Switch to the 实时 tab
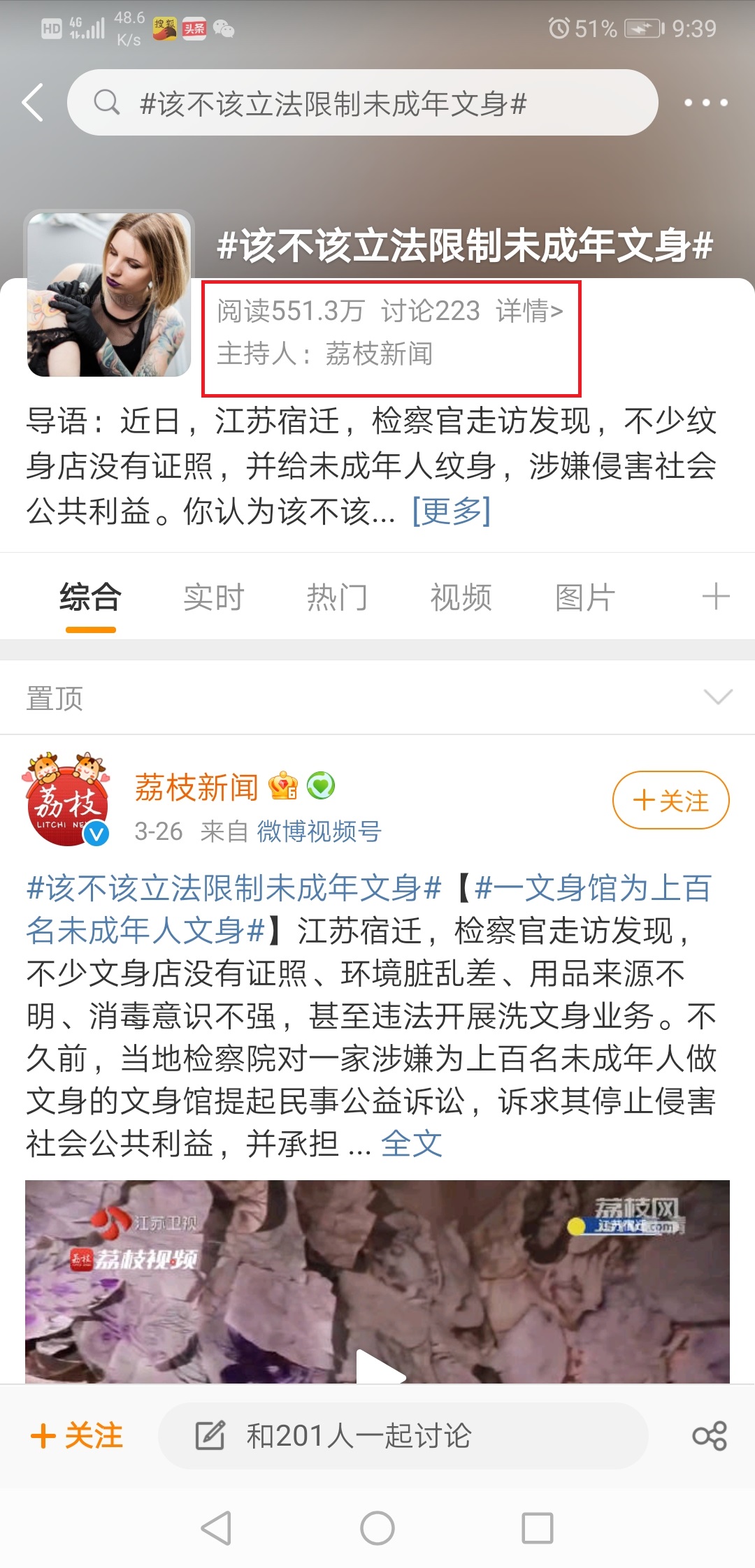This screenshot has height=1568, width=755. 213,598
